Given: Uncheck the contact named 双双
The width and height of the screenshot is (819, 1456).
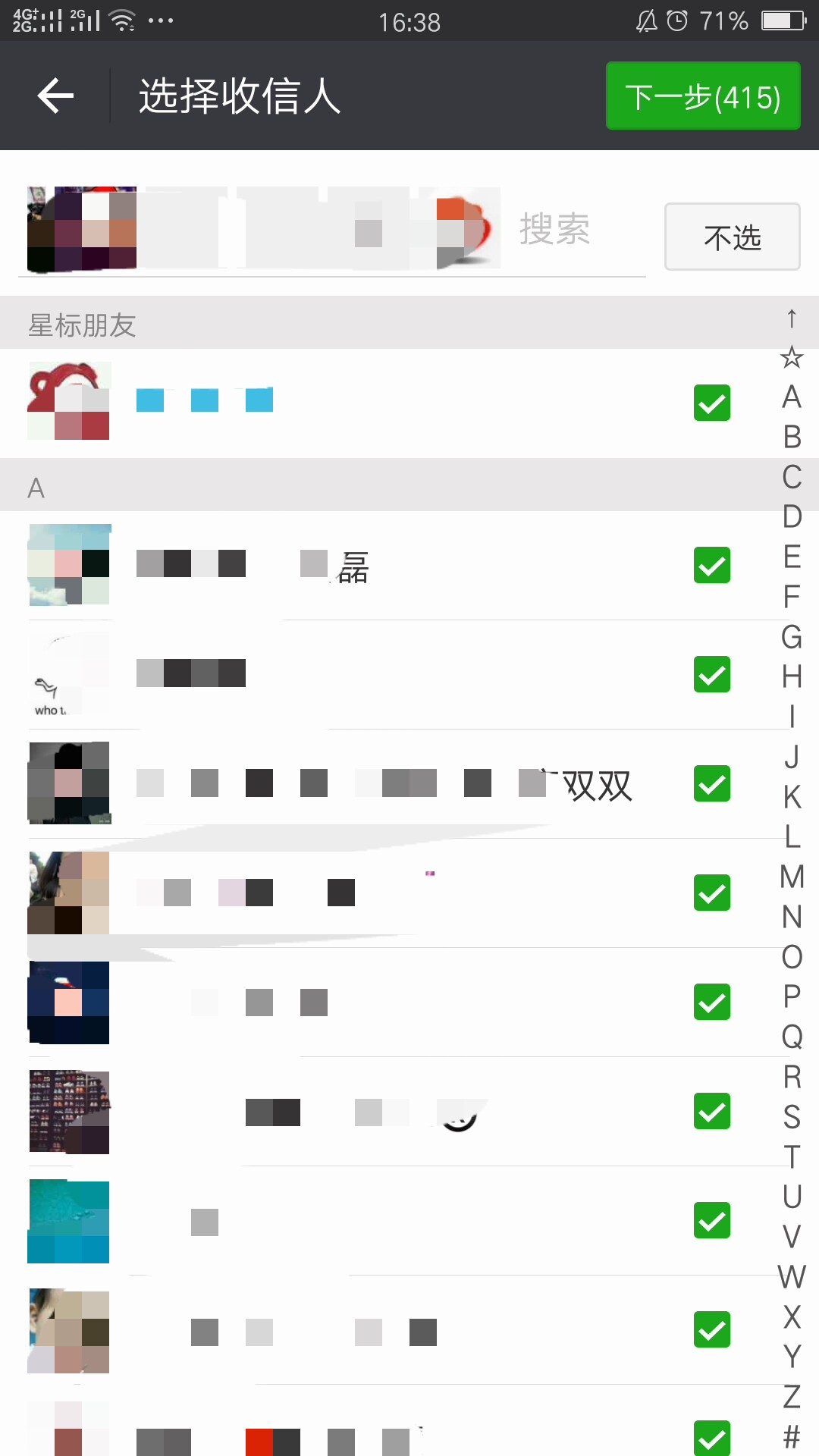Looking at the screenshot, I should point(711,784).
